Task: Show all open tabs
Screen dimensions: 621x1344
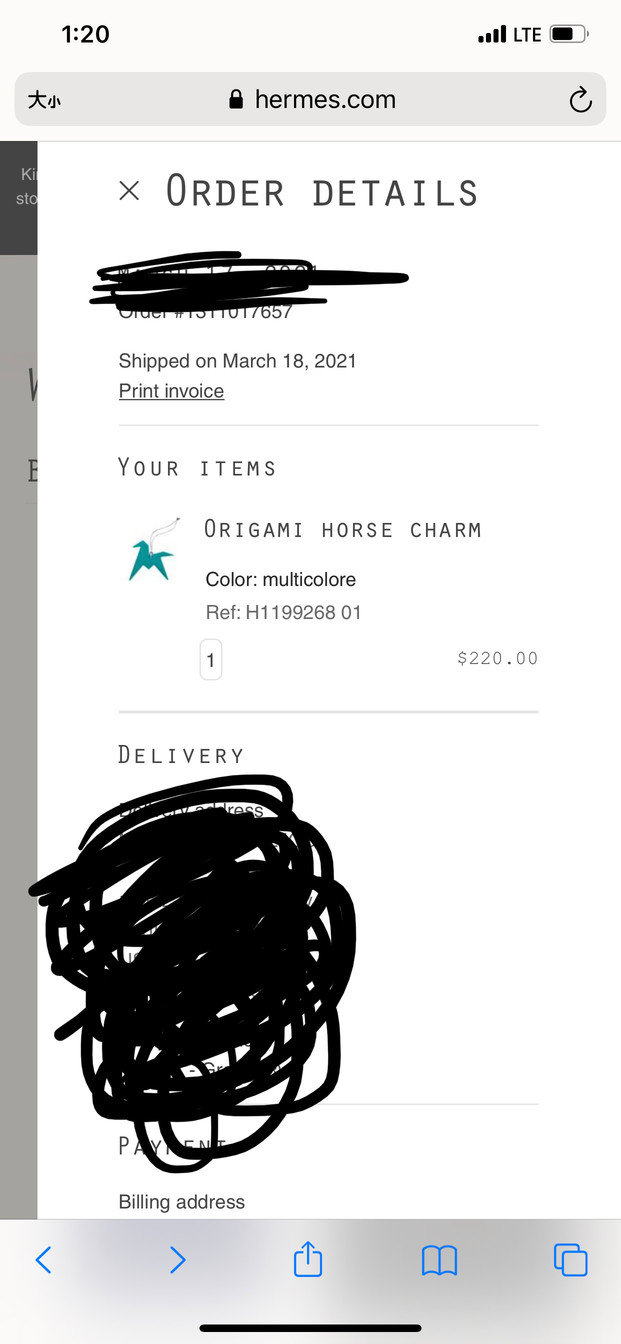Action: (570, 1260)
